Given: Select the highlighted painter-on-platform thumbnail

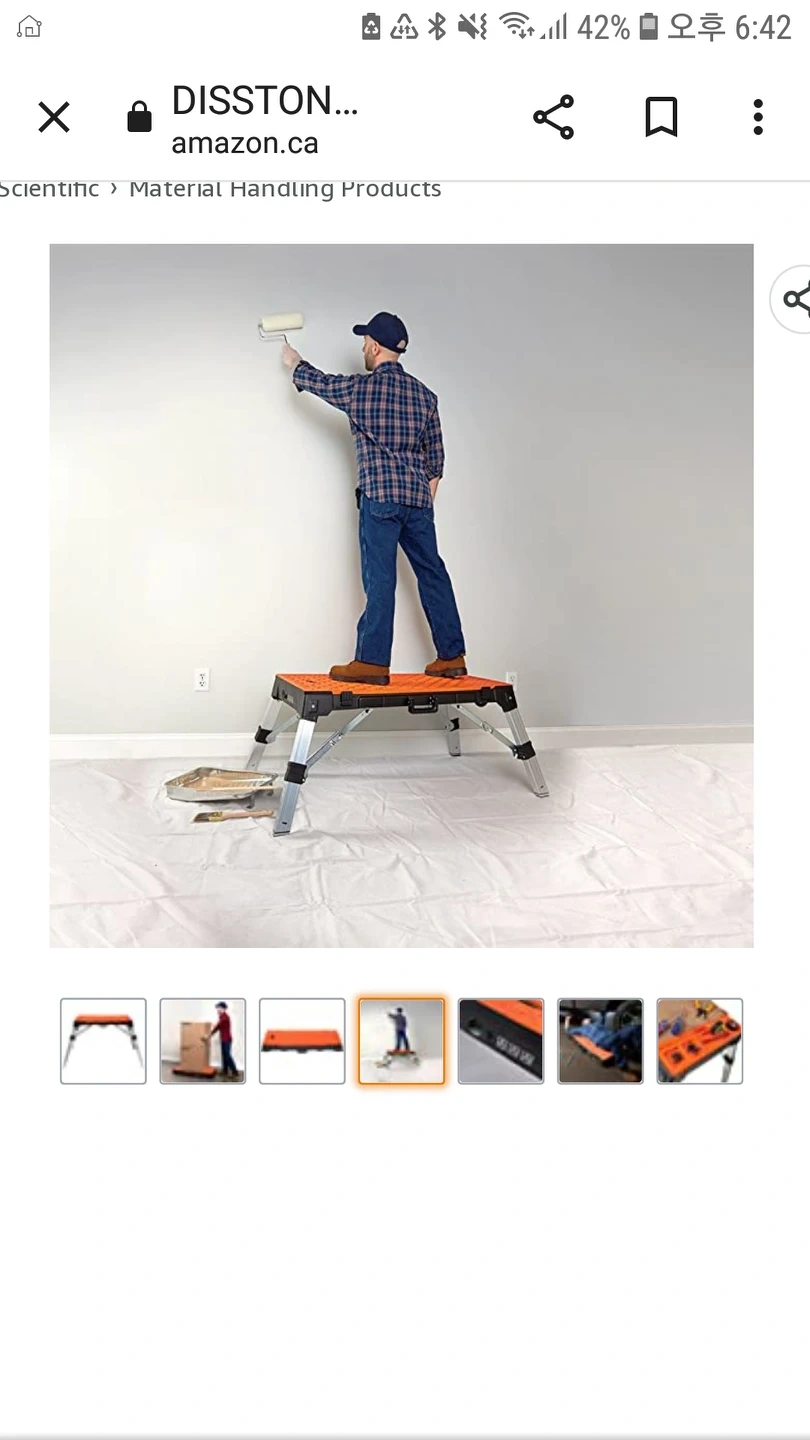Looking at the screenshot, I should point(401,1041).
